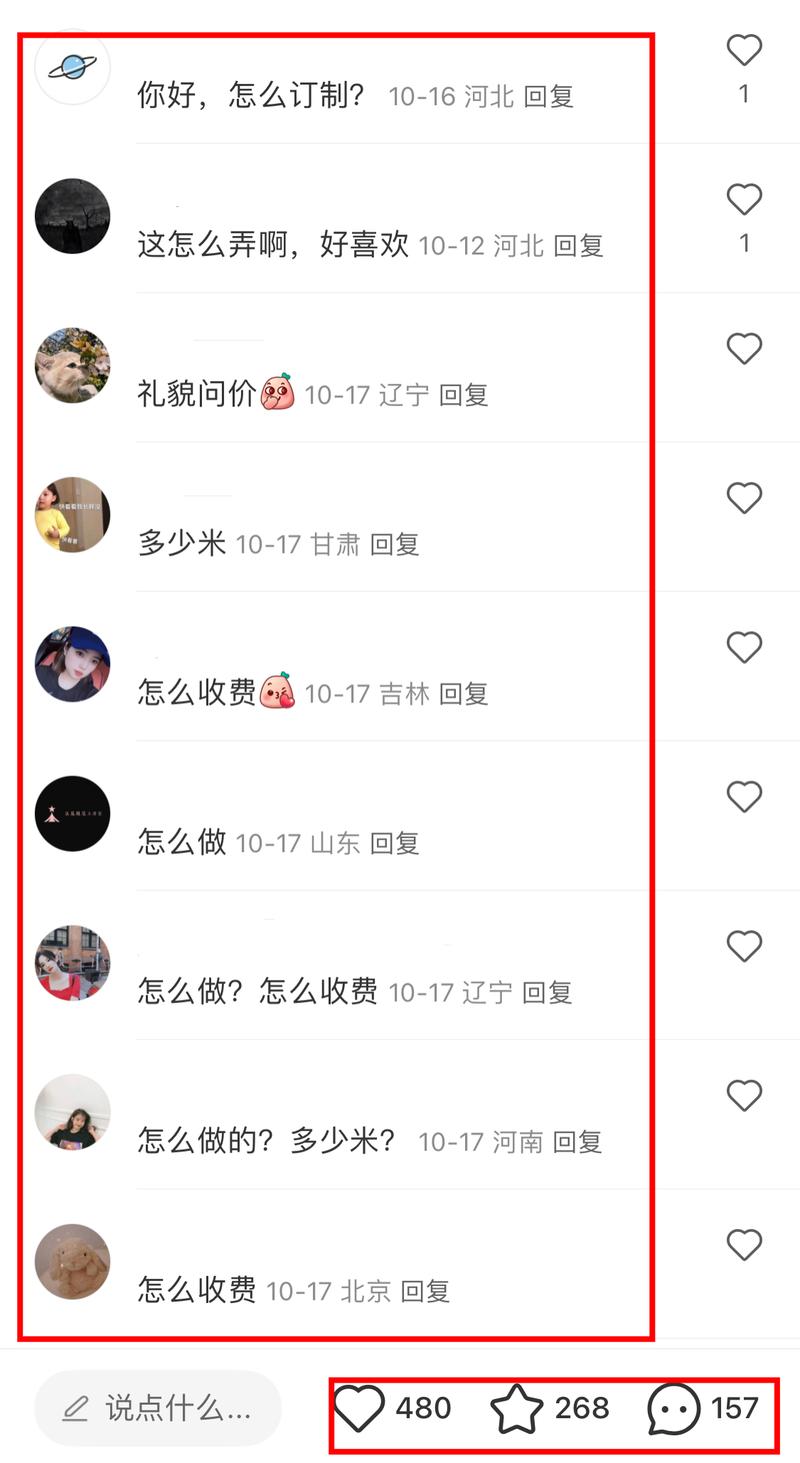Open the avatar of the "多少米" commenter

point(72,514)
